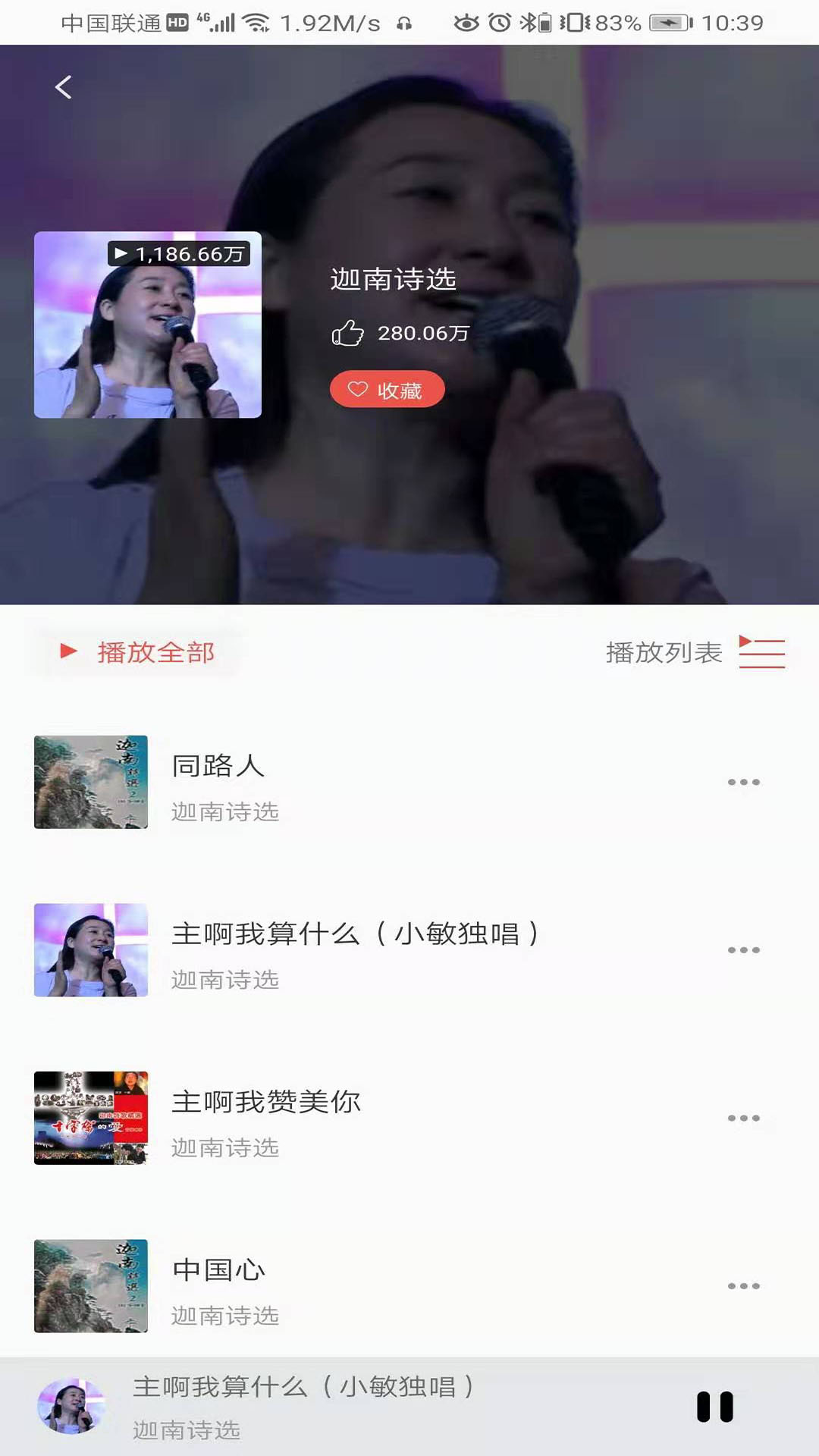
Task: Open more options for 同路人
Action: [x=743, y=782]
